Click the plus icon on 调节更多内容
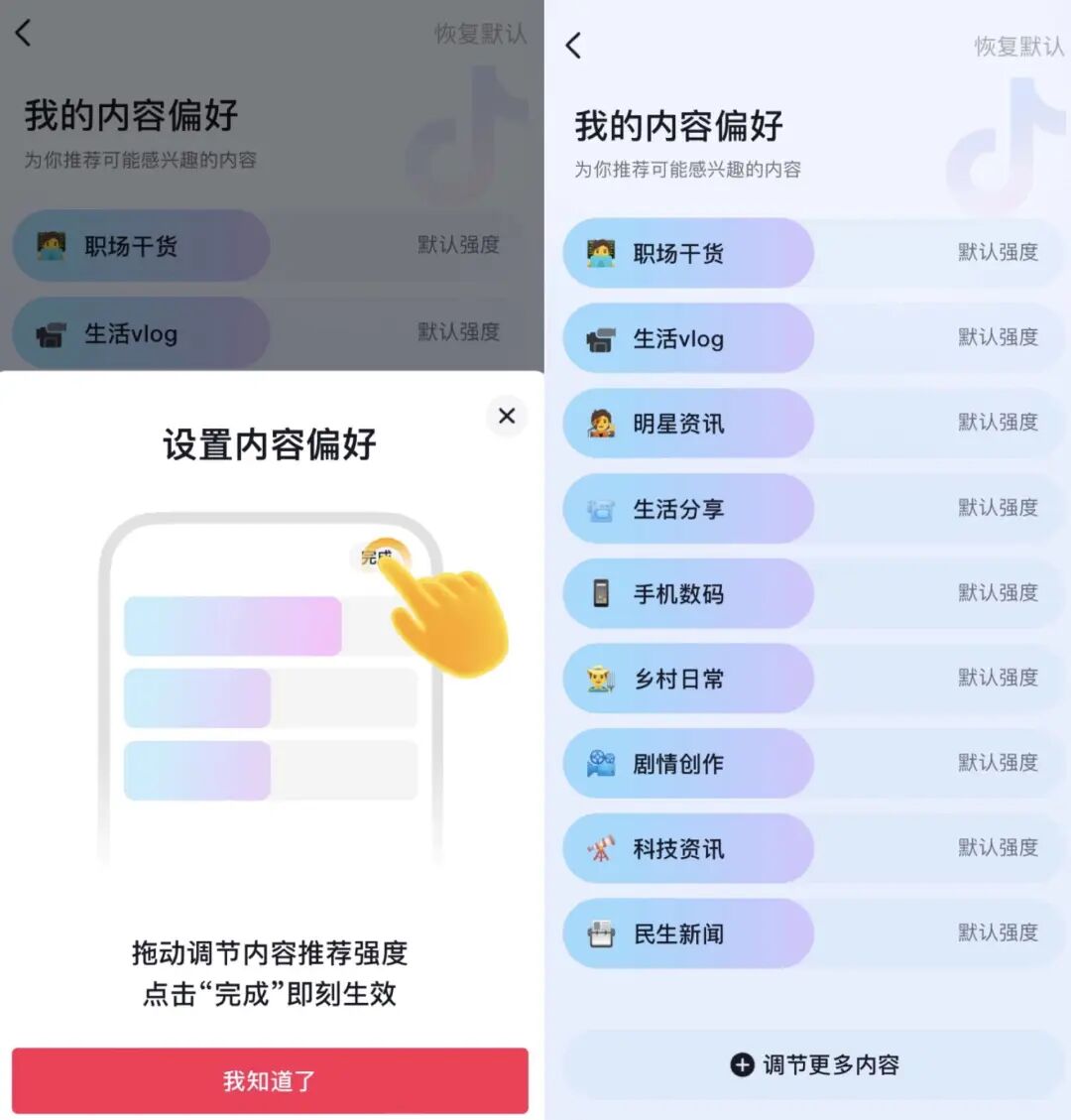 point(740,1063)
